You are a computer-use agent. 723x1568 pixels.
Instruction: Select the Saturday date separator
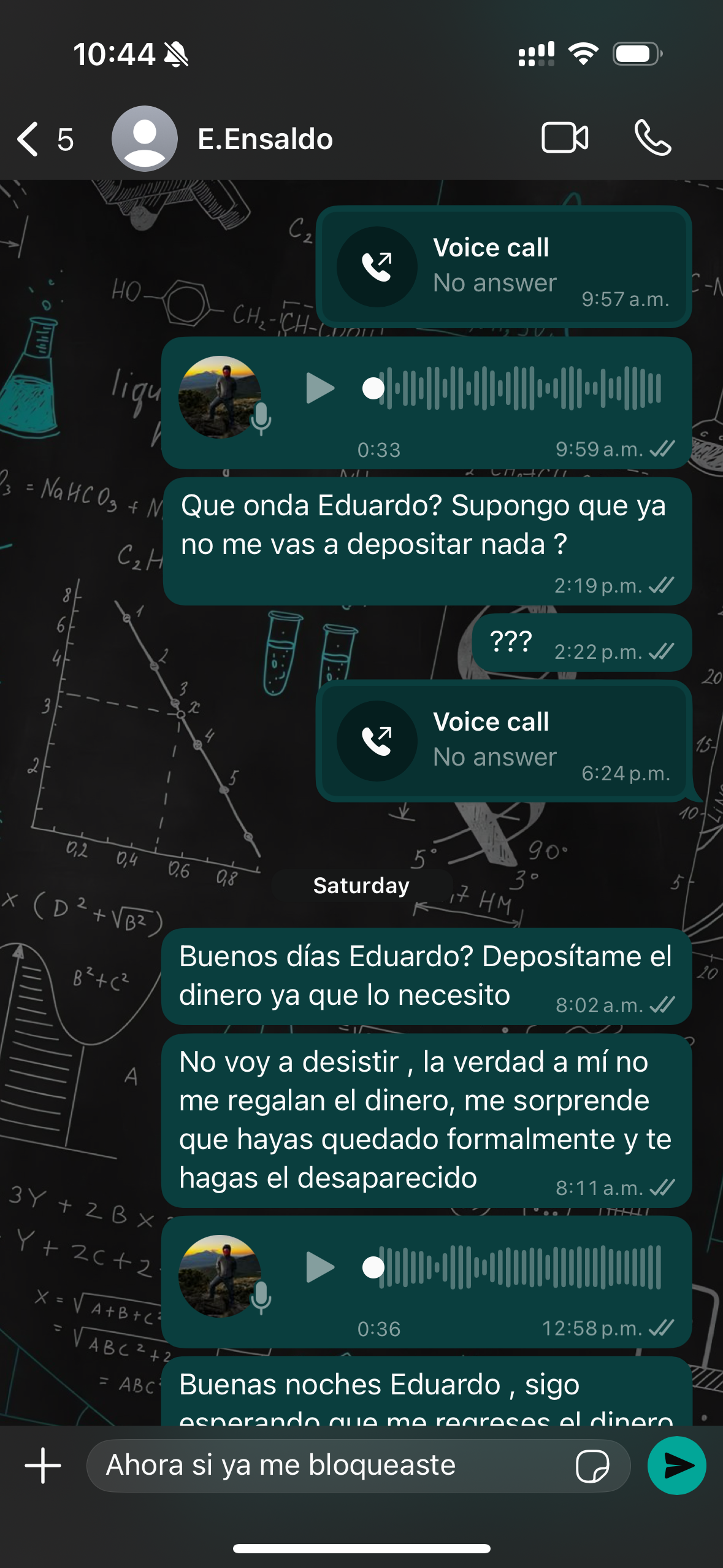pyautogui.click(x=361, y=885)
